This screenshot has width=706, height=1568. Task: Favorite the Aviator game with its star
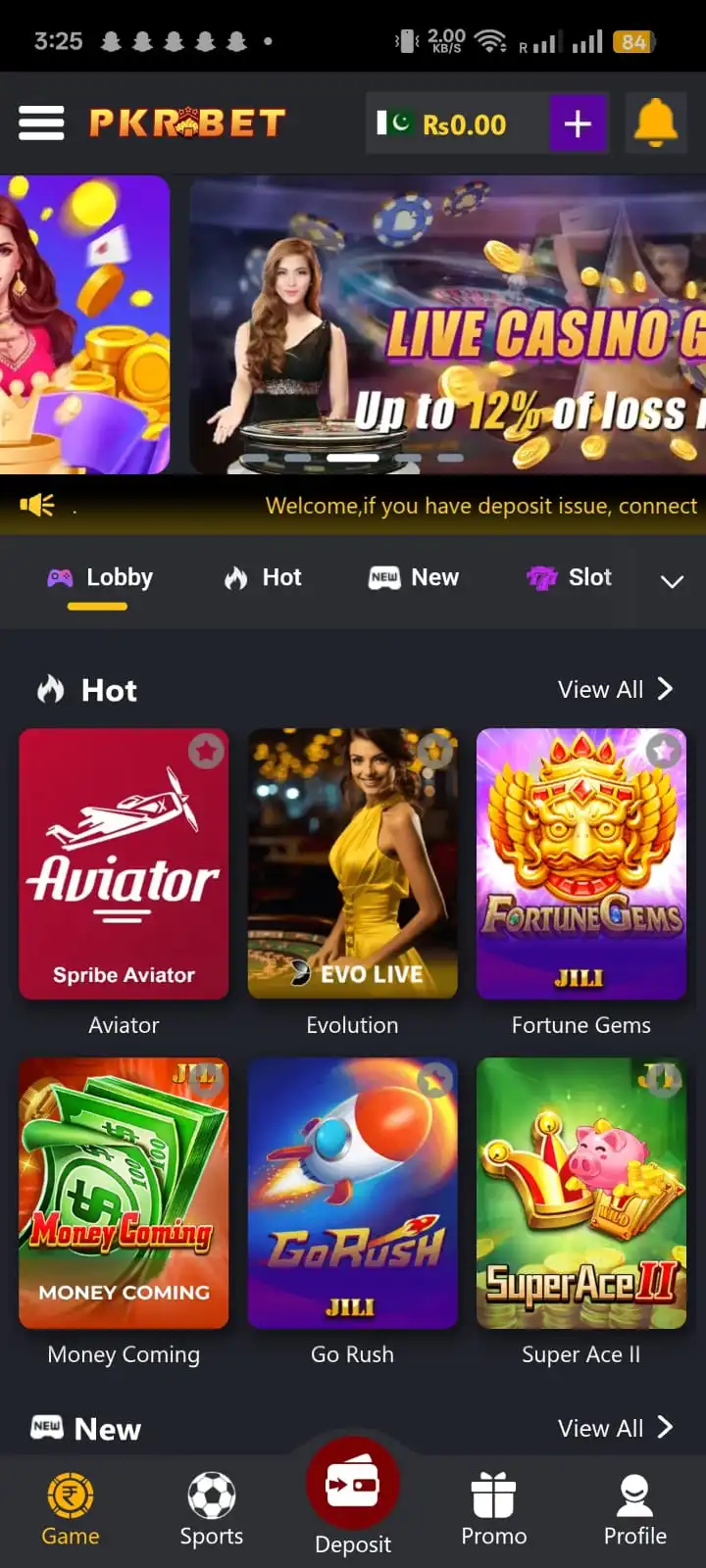pyautogui.click(x=206, y=752)
